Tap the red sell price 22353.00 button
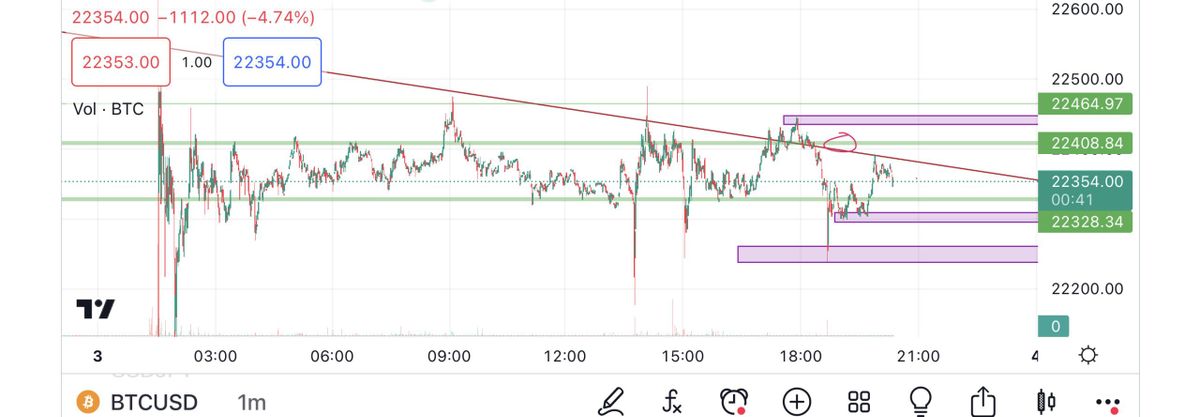 (x=122, y=62)
